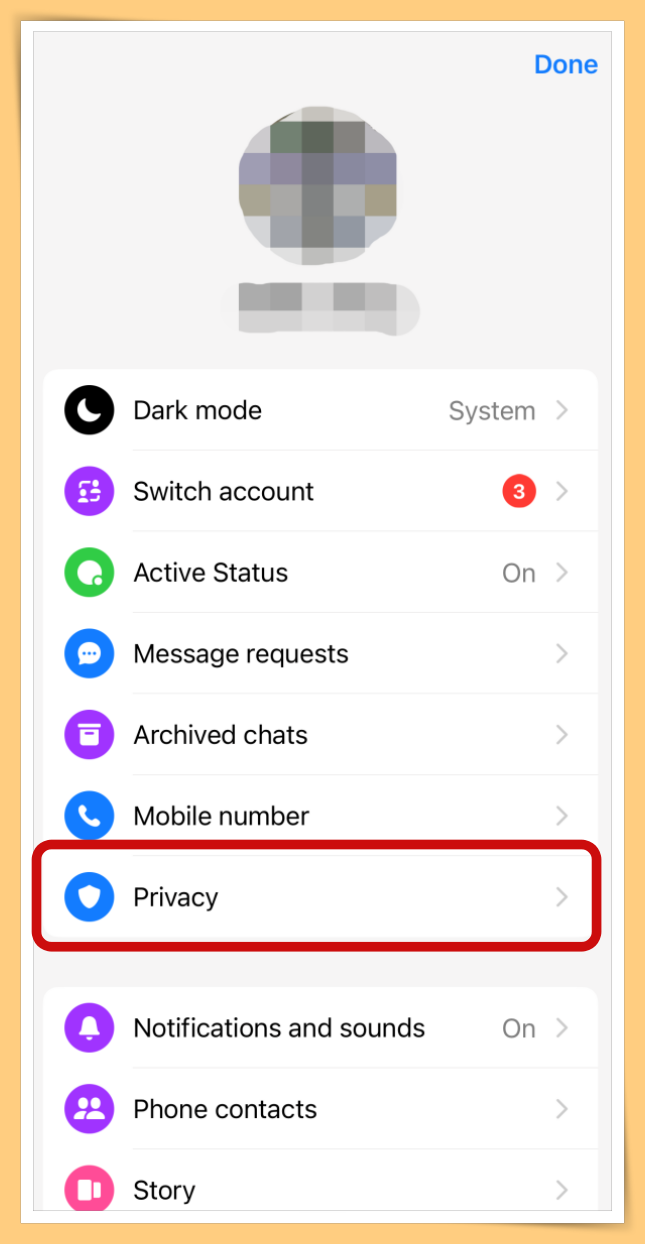Open Notifications and sounds
The width and height of the screenshot is (645, 1244).
coord(320,1028)
